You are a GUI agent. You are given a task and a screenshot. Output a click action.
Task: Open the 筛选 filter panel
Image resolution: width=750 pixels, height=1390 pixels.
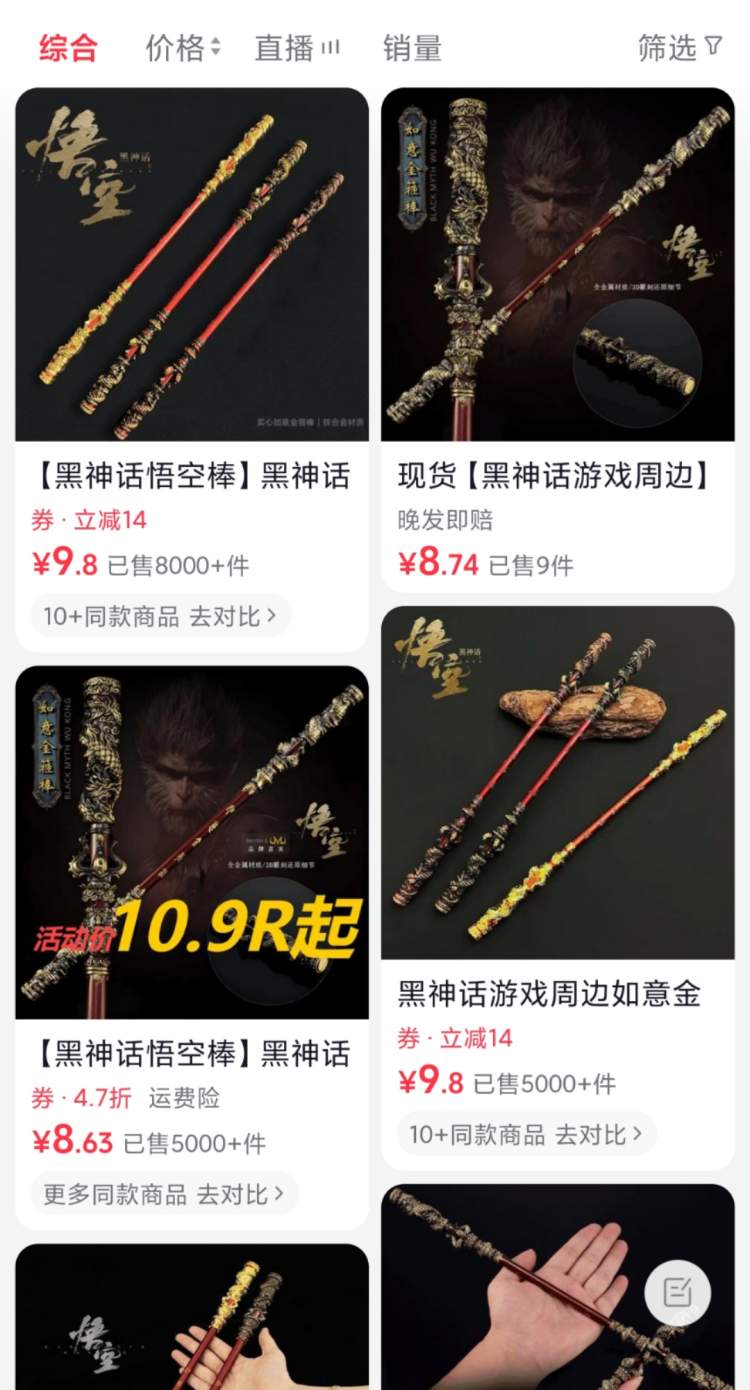point(679,48)
